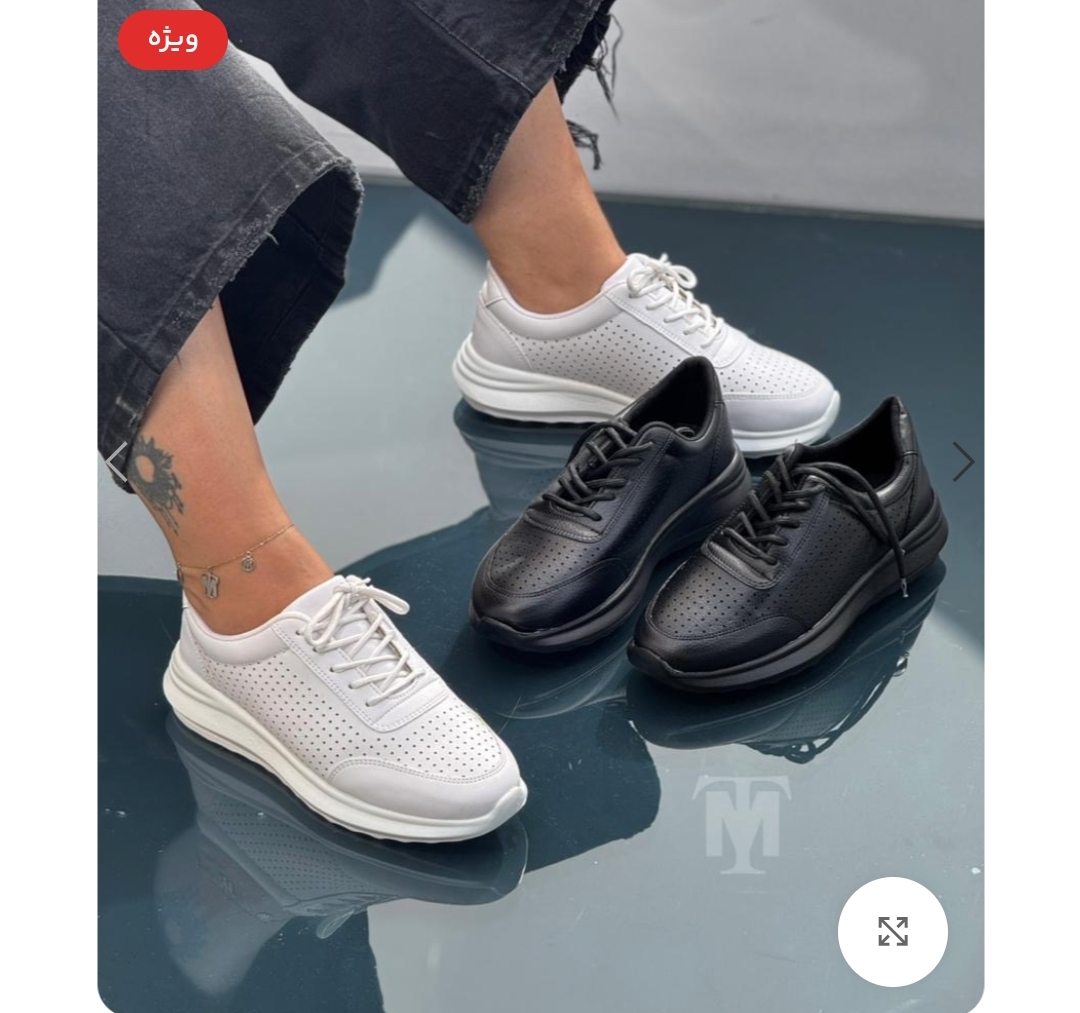Show the next product image
The image size is (1080, 1013).
tap(962, 462)
